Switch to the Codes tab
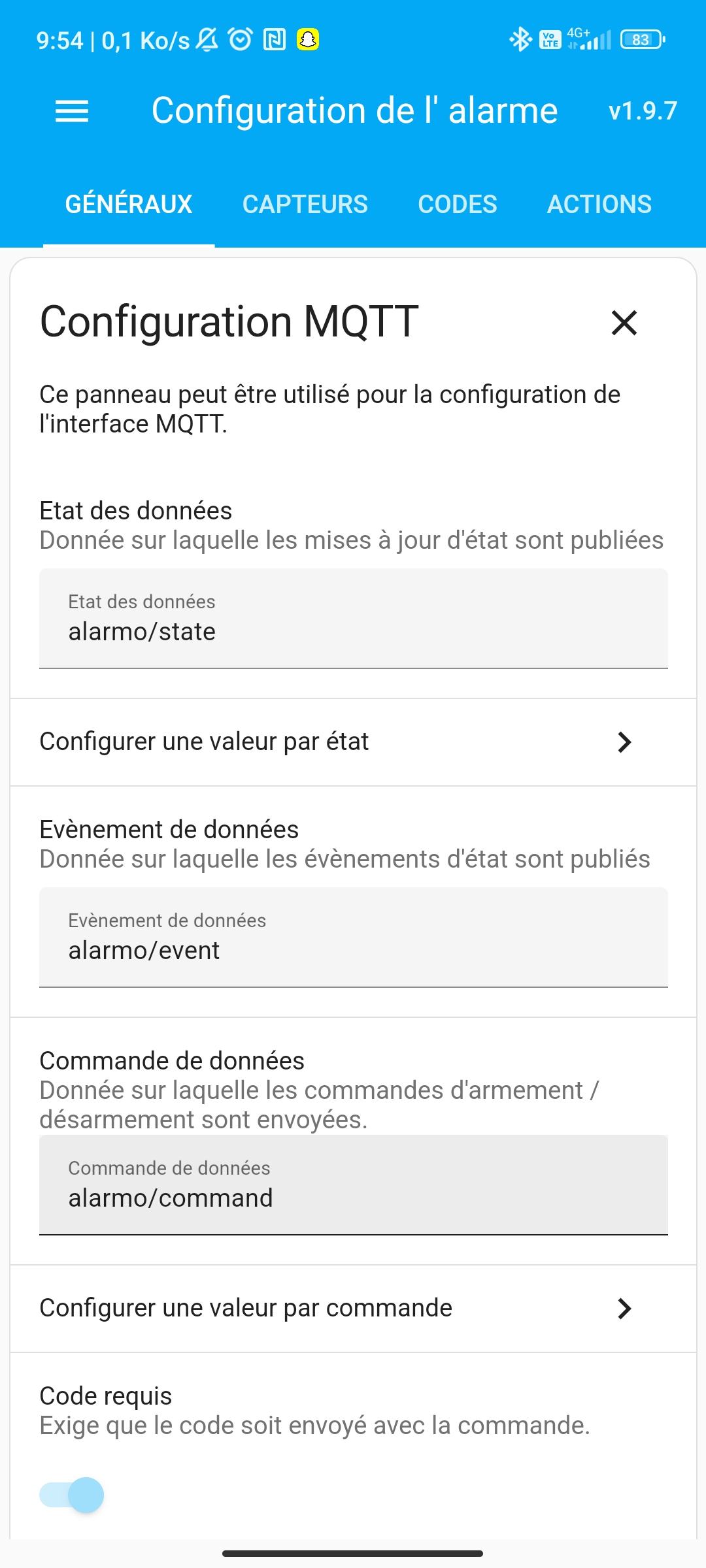The width and height of the screenshot is (706, 1568). tap(458, 204)
